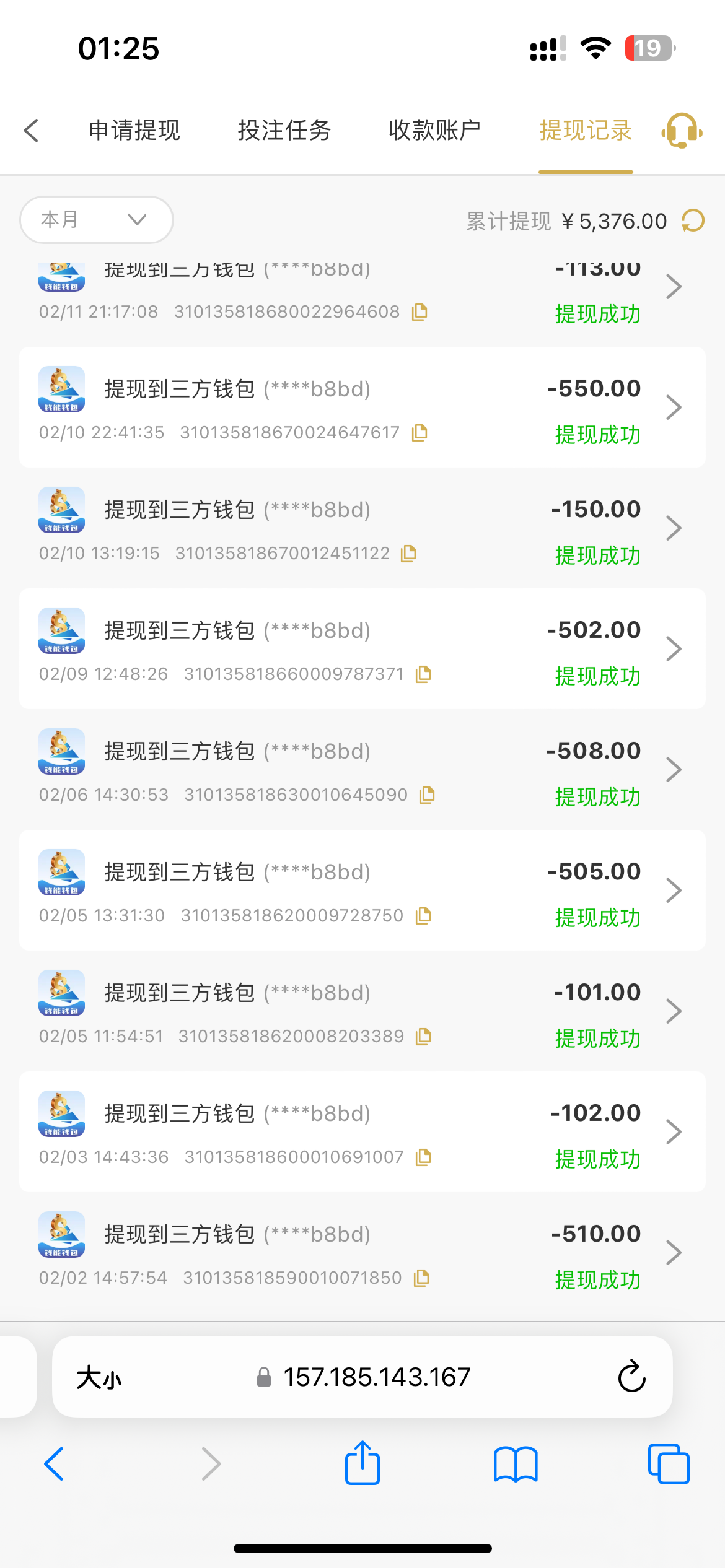
Task: Copy the order number for 02/05 11:54:51
Action: [423, 1036]
